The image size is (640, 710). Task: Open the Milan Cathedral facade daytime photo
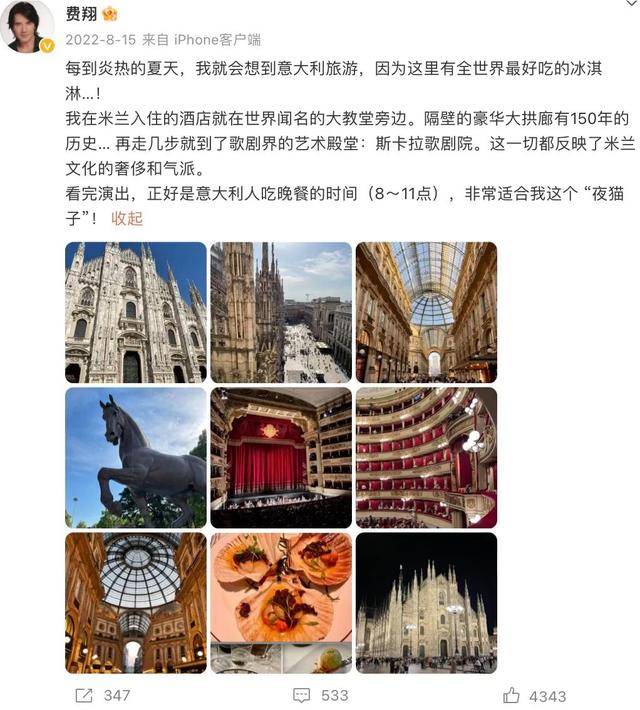pos(135,312)
